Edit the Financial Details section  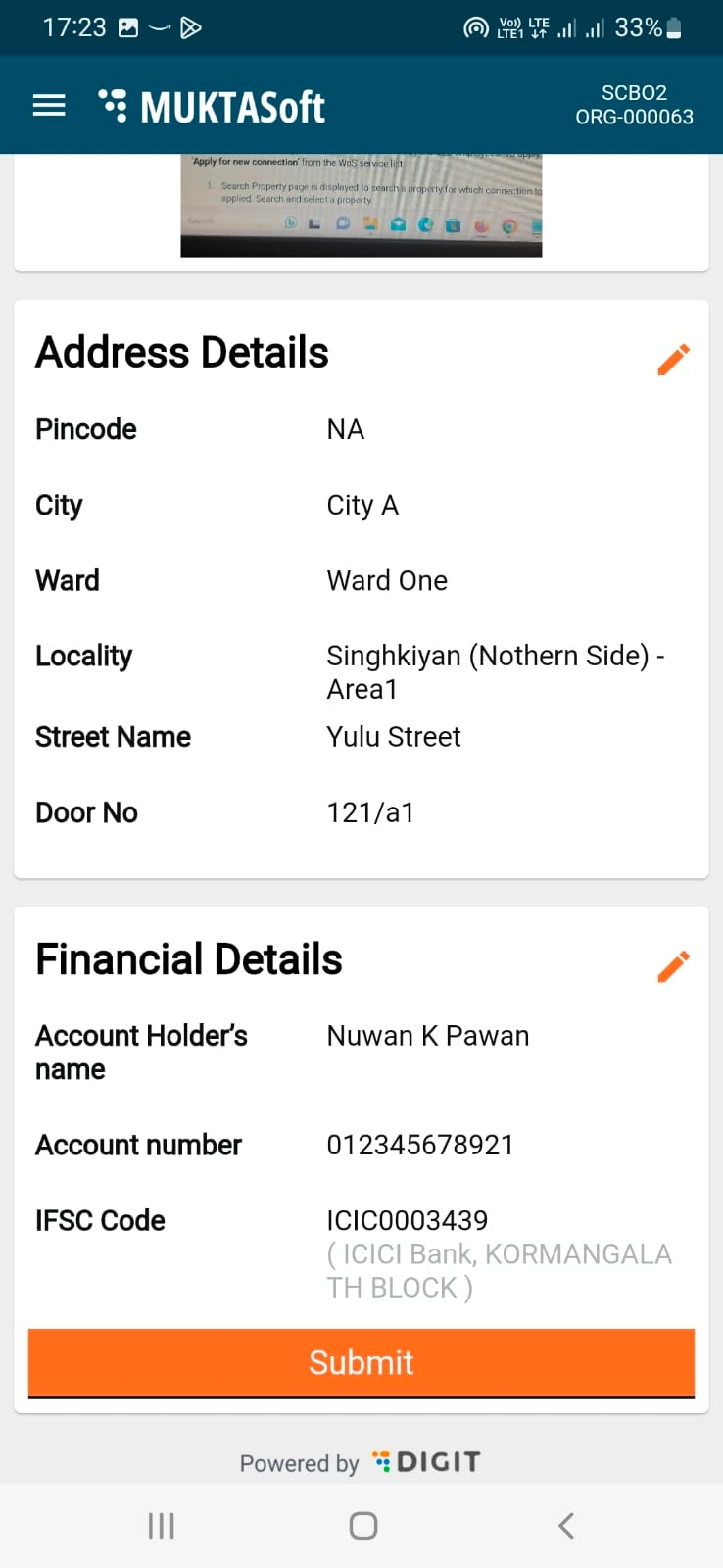pyautogui.click(x=673, y=966)
